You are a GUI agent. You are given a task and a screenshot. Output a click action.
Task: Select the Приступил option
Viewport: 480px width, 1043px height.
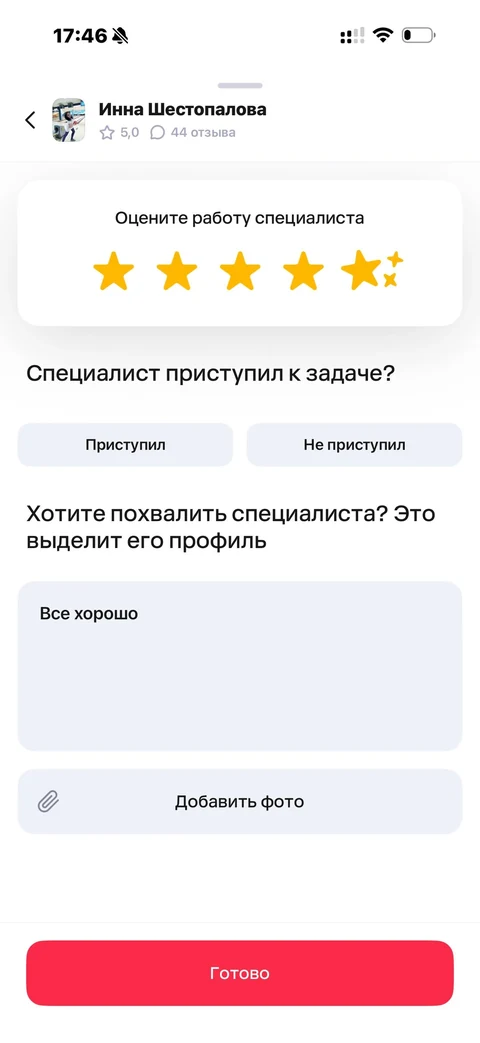coord(126,445)
